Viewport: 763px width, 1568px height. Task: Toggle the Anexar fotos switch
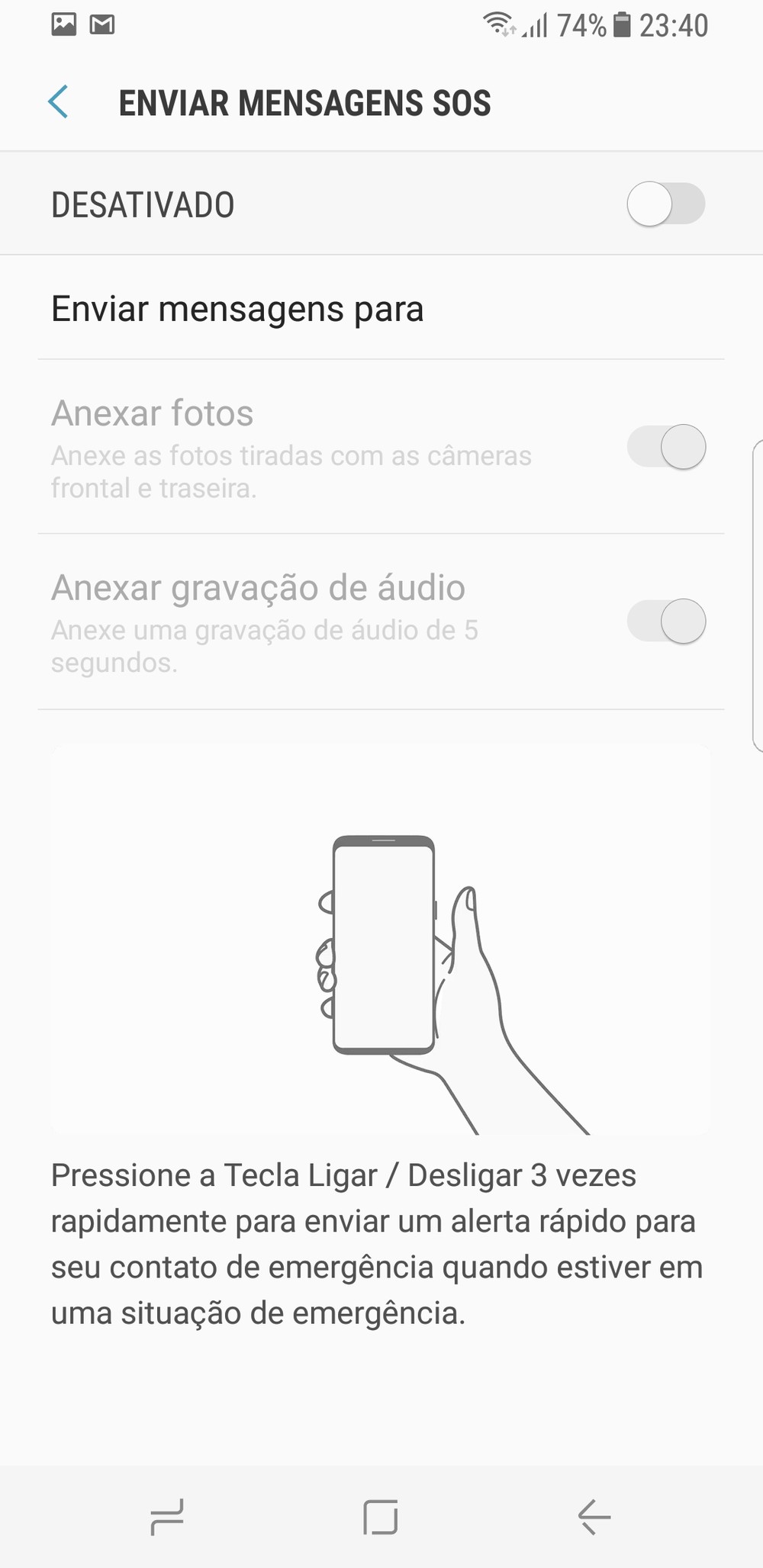(666, 447)
